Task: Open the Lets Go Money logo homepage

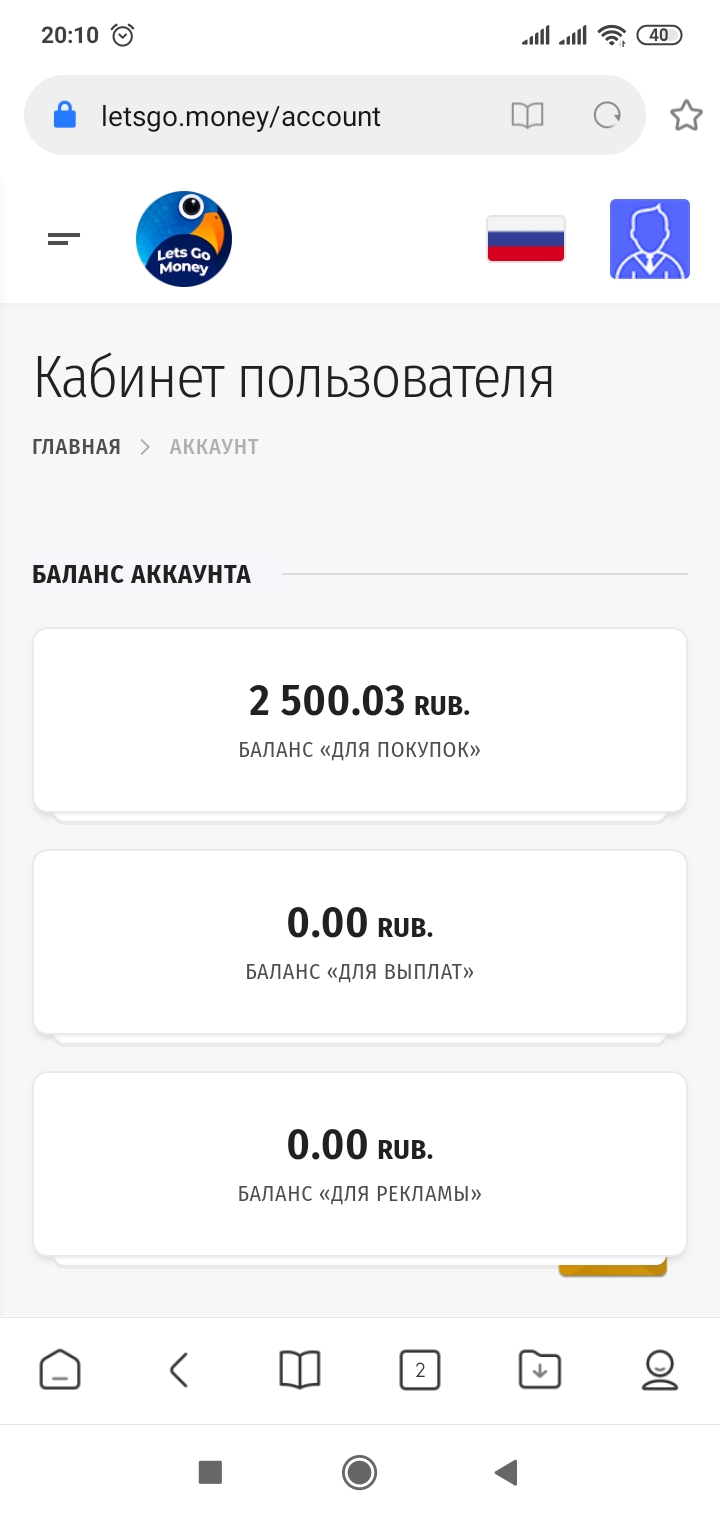Action: click(184, 239)
